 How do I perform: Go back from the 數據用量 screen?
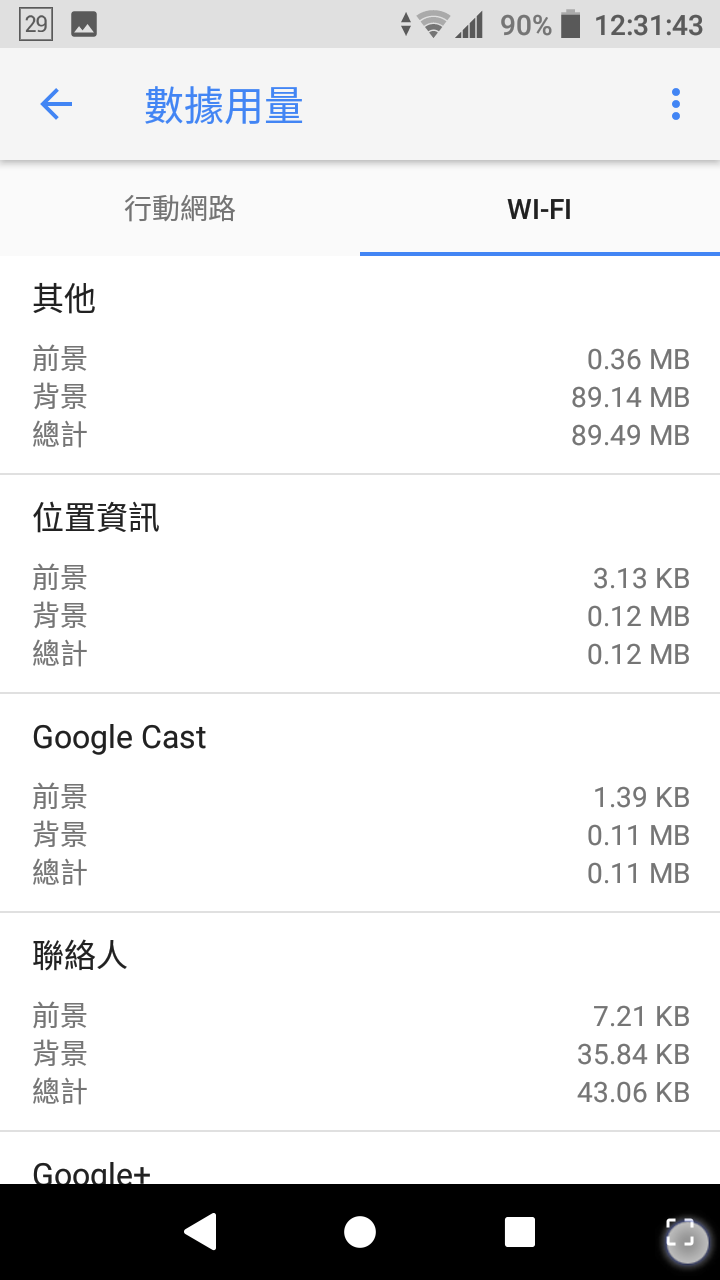[x=56, y=104]
